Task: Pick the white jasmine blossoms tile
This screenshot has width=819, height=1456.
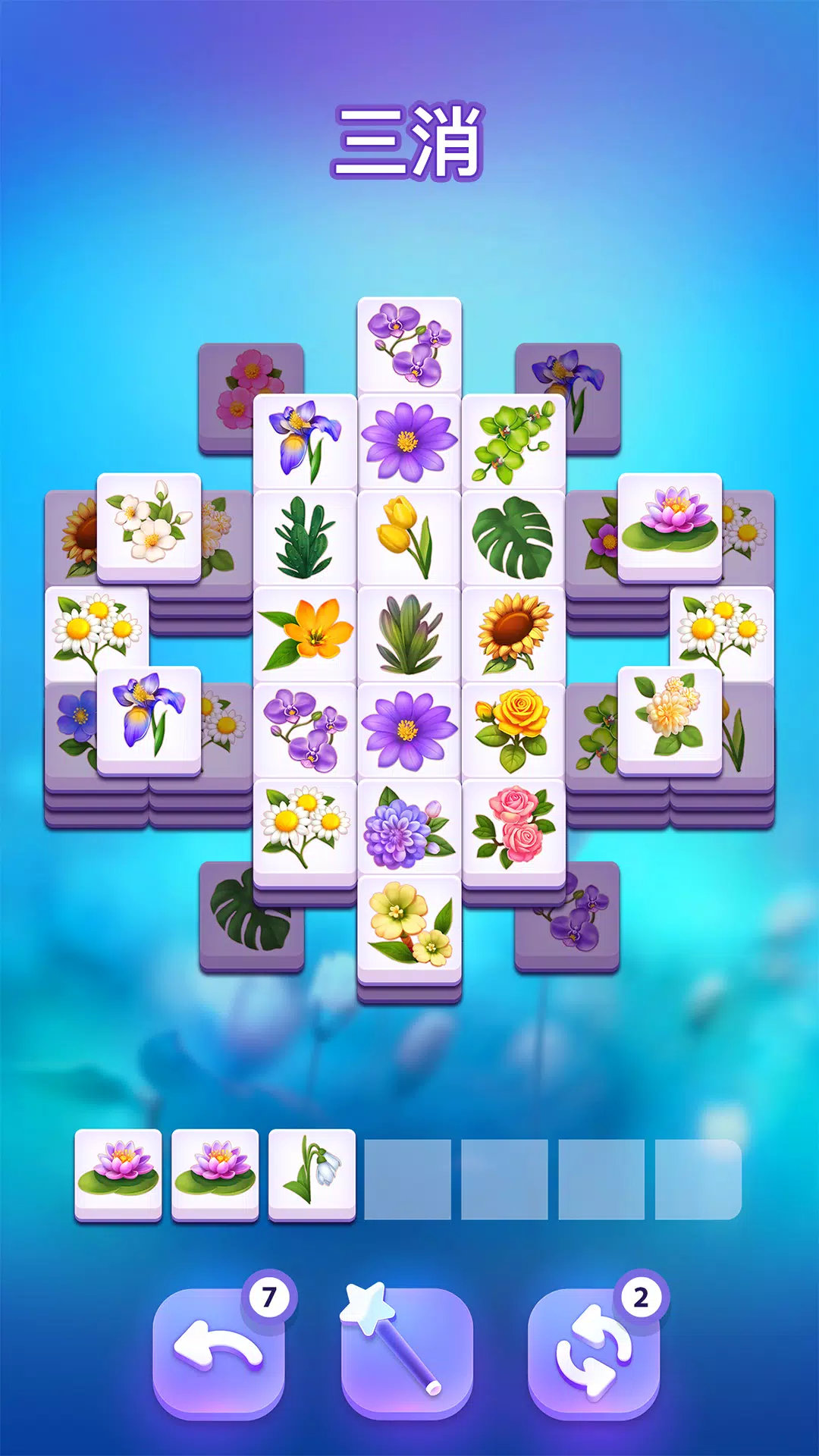Action: 149,523
